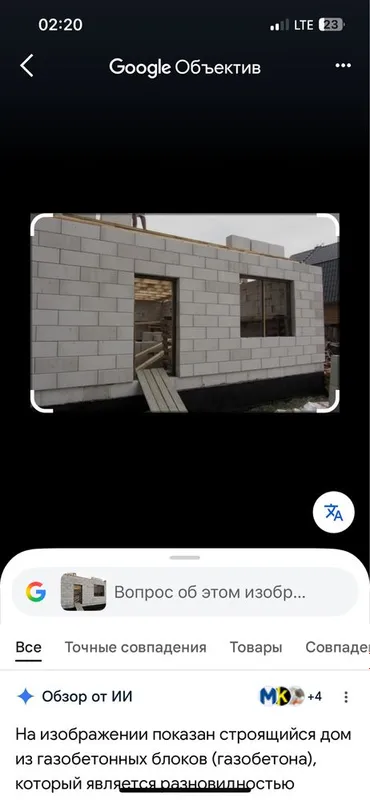Viewport: 370px width, 800px height.
Task: Tap the image thumbnail in search box
Action: coord(83,592)
